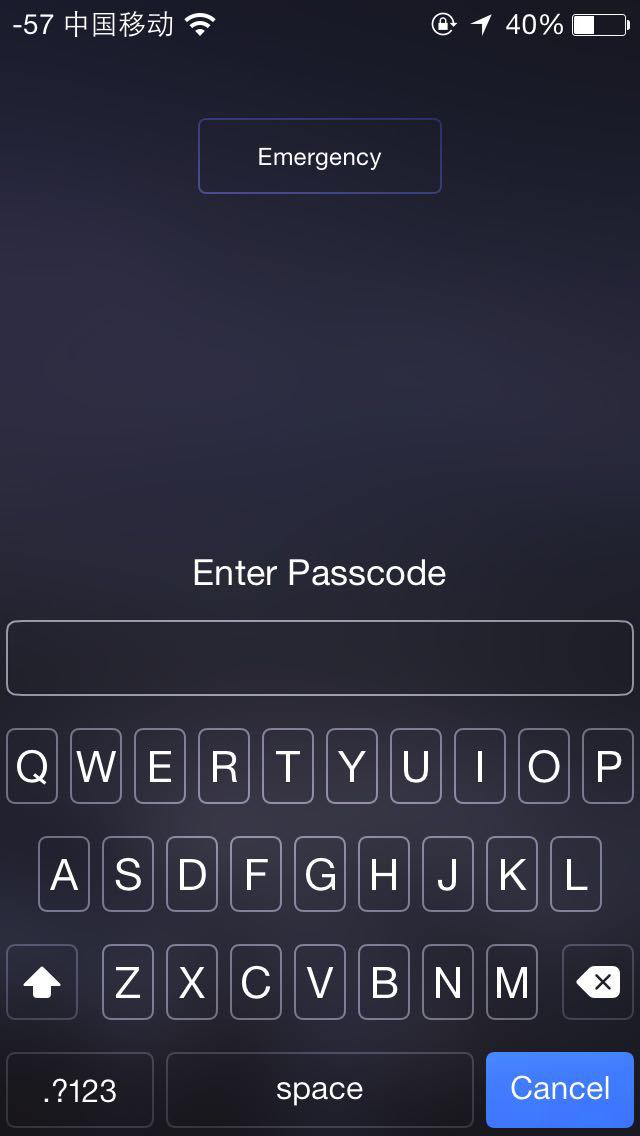Viewport: 640px width, 1136px height.
Task: Tap the L key
Action: pos(575,874)
